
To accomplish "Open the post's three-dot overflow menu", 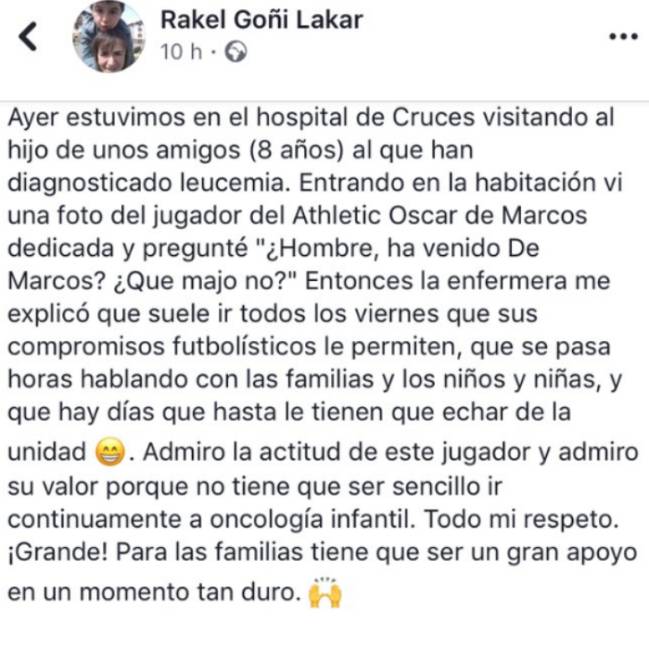I will pos(622,36).
